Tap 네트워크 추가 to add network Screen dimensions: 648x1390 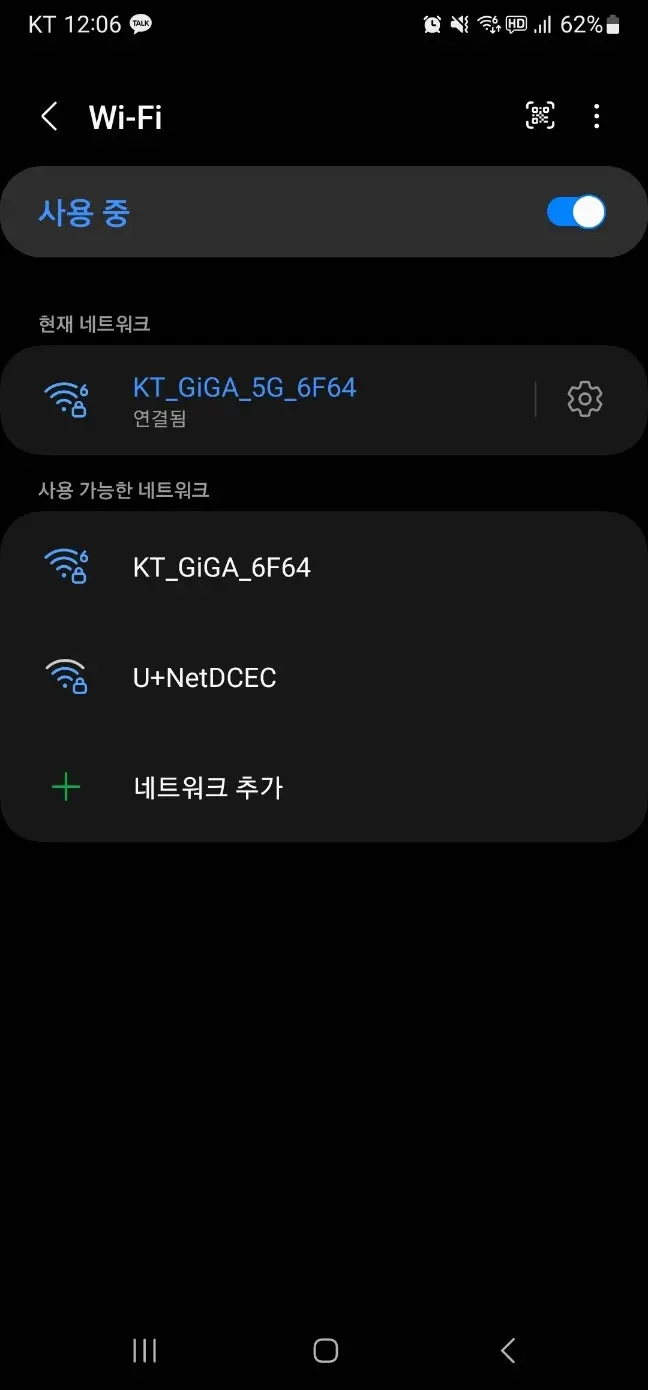click(208, 788)
